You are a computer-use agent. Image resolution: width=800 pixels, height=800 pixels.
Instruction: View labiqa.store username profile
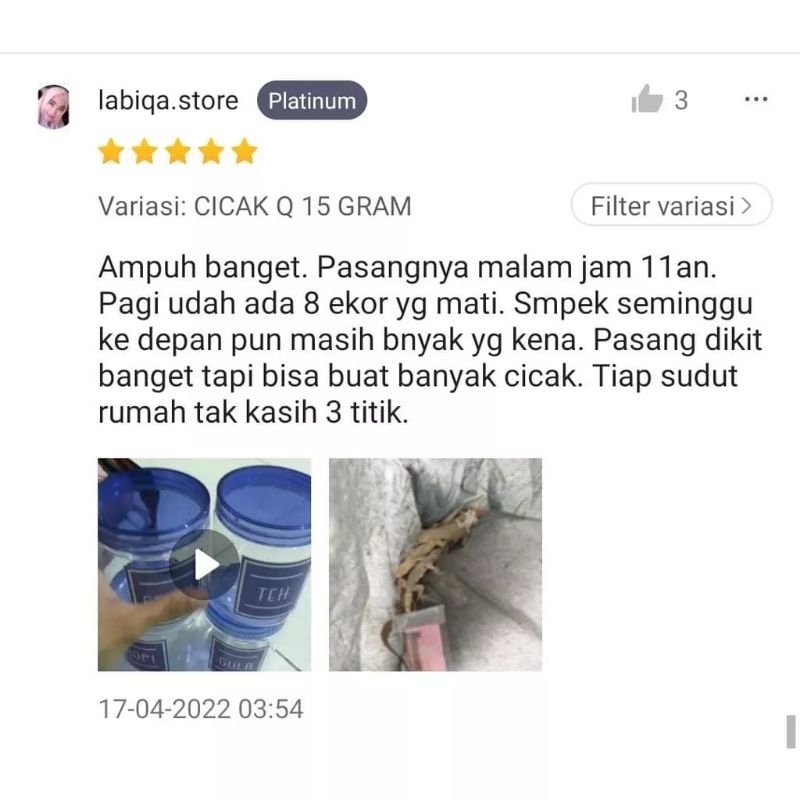[x=168, y=101]
